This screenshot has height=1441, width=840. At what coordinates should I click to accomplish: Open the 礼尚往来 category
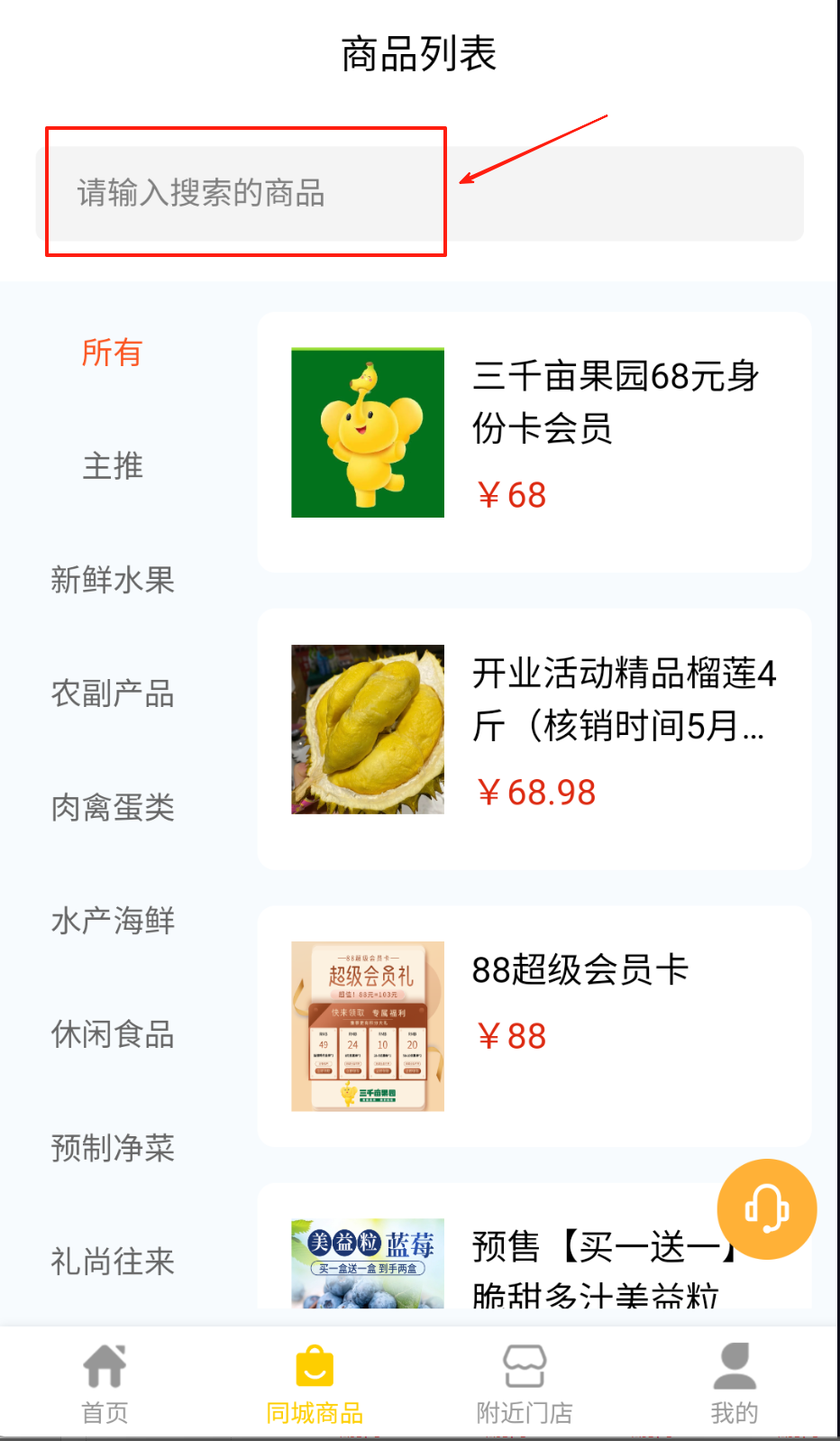[x=113, y=1262]
